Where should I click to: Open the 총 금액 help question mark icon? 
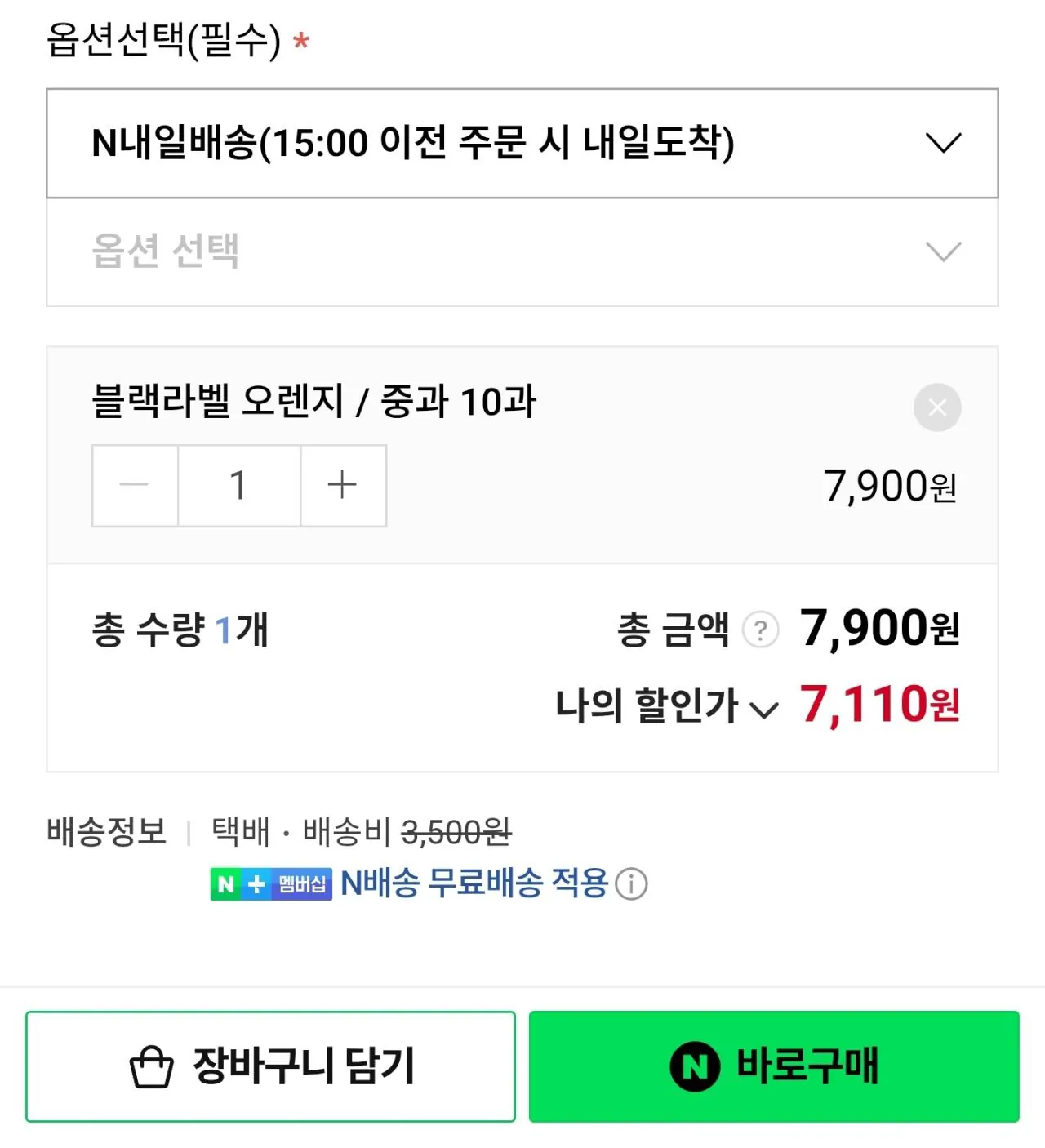click(760, 630)
